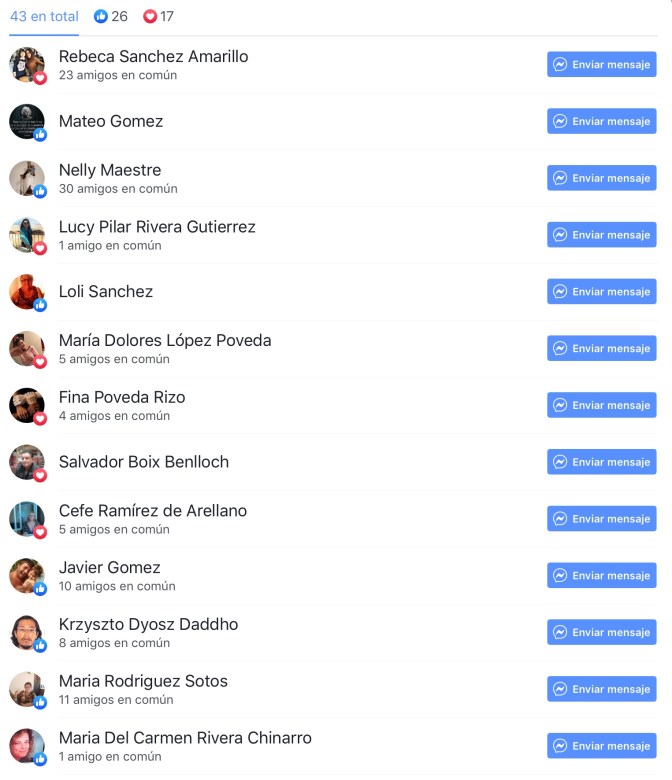
Task: Tap Enviar mensaje next to Mateo Gomez
Action: (x=601, y=121)
